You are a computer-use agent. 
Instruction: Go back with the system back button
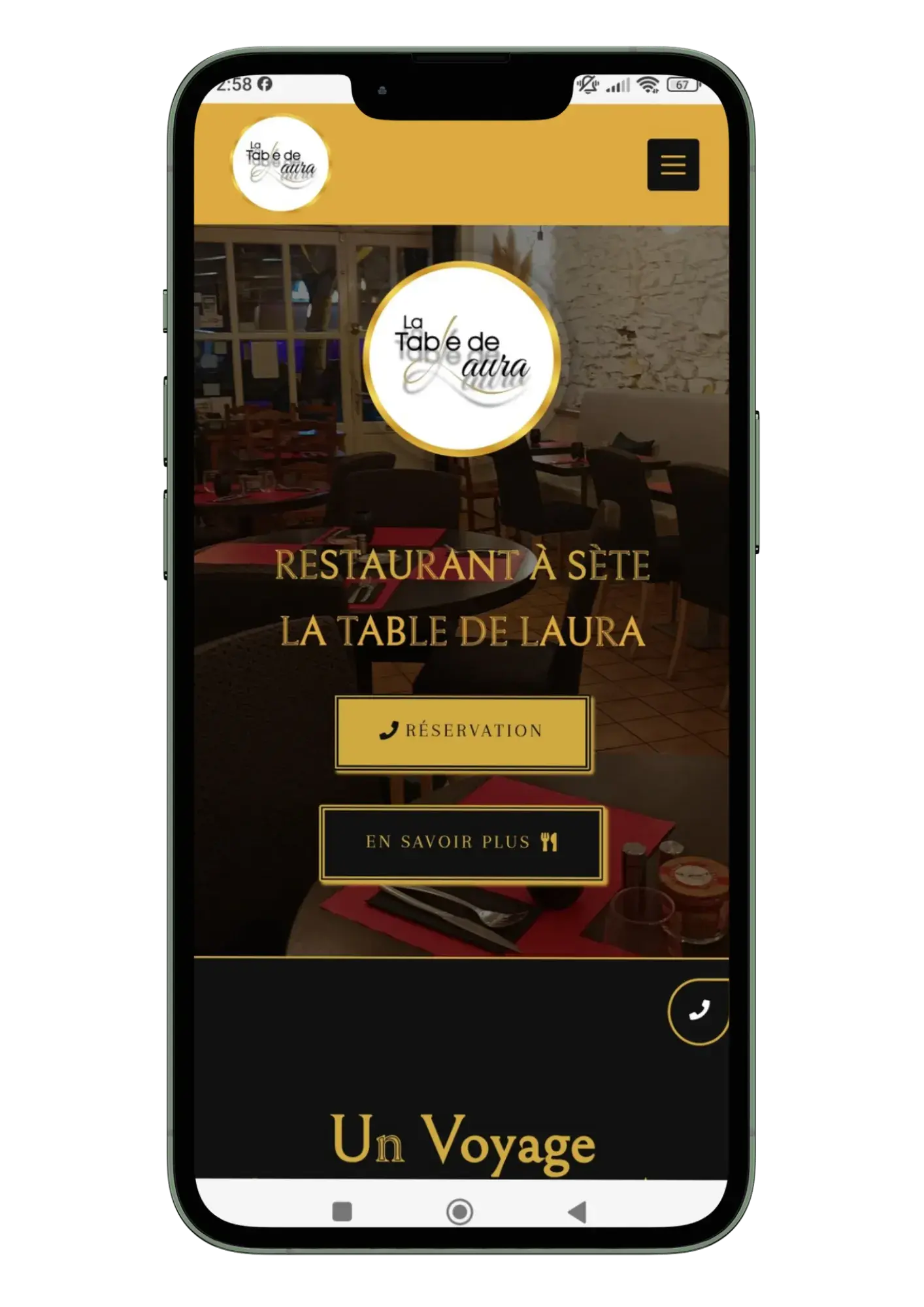point(578,1212)
